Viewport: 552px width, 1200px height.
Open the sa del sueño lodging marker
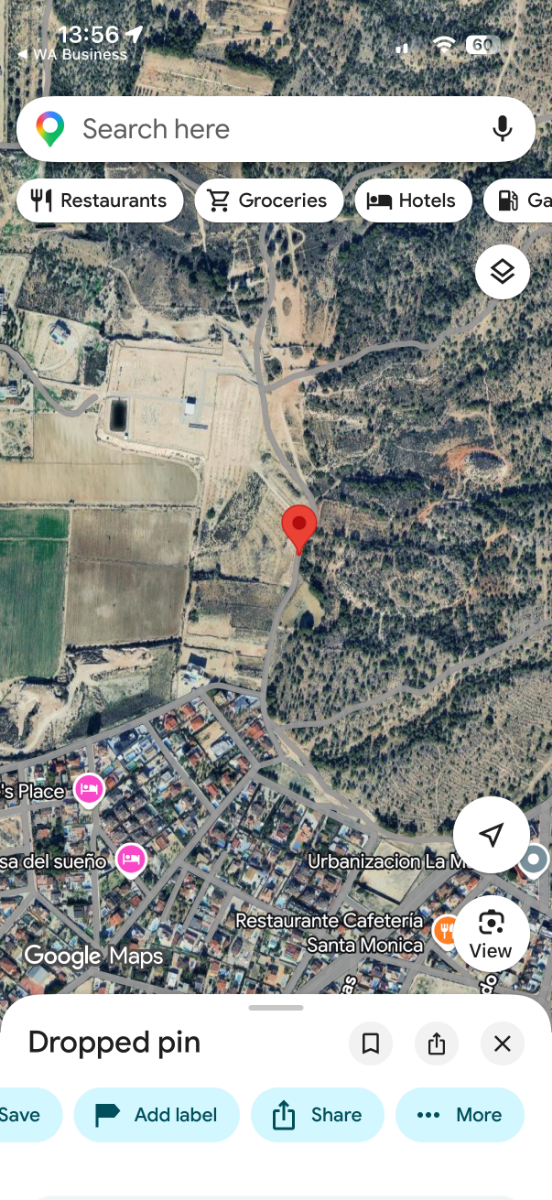130,859
